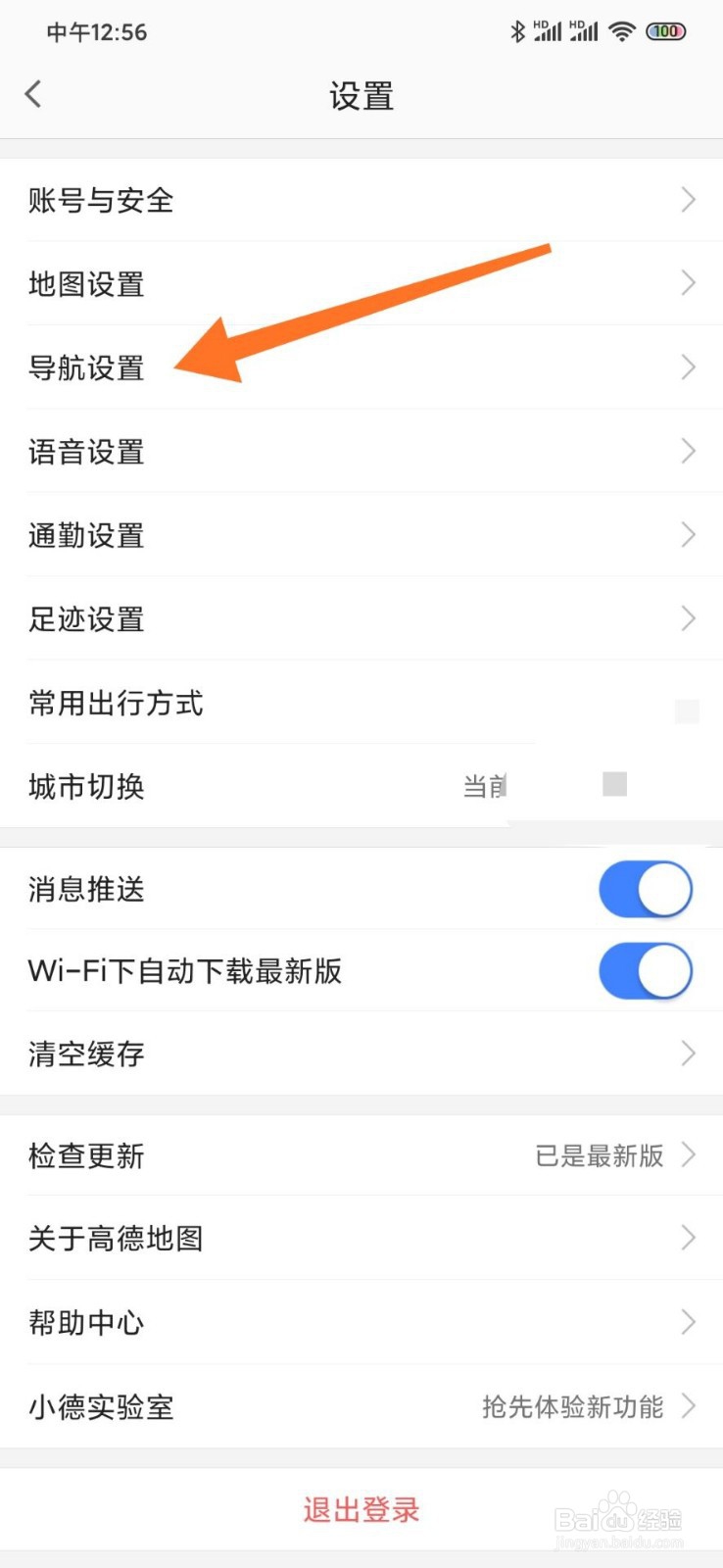Expand the 语音设置 section
723x1568 pixels.
361,451
